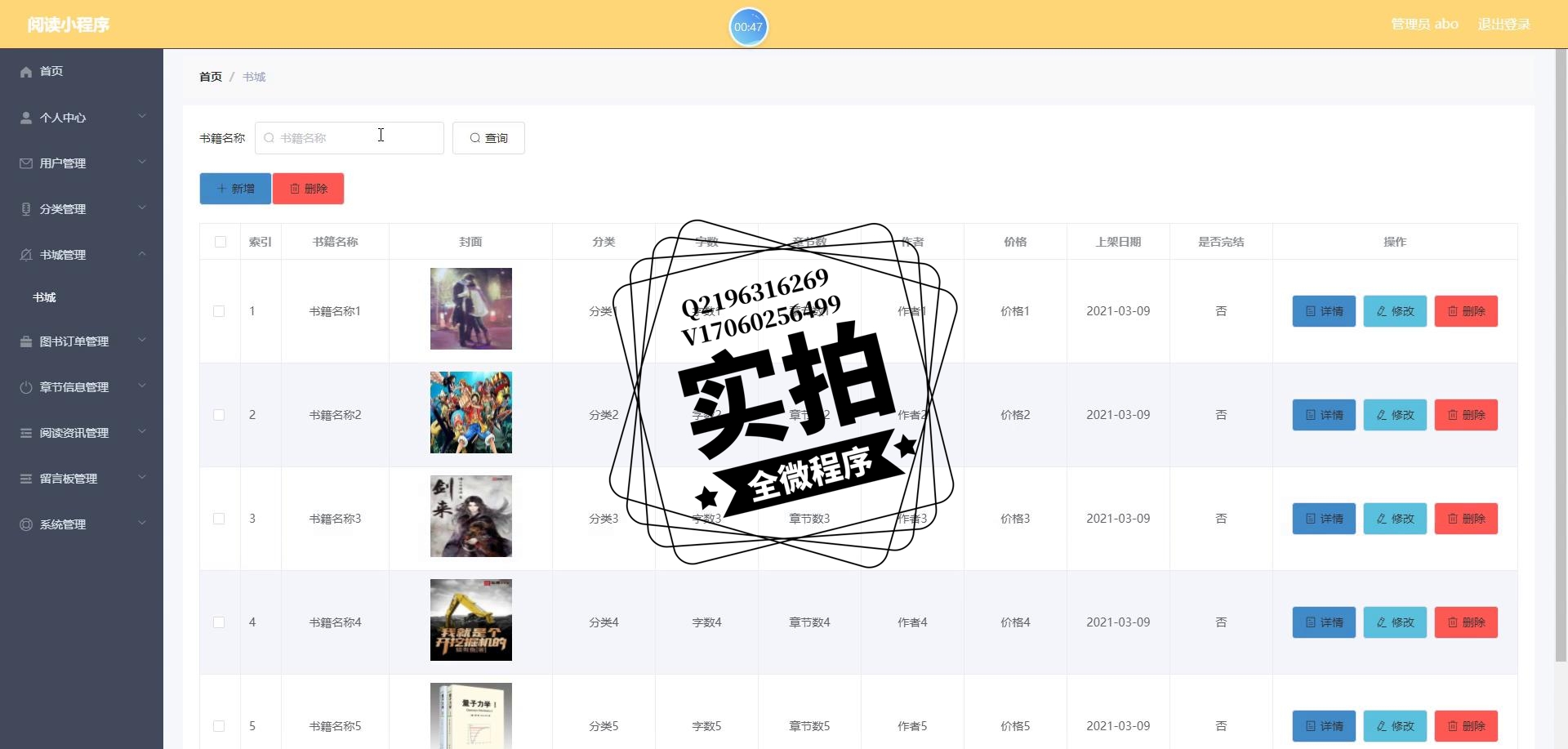This screenshot has width=1568, height=749.
Task: Log out via 退出登录
Action: pos(1503,25)
